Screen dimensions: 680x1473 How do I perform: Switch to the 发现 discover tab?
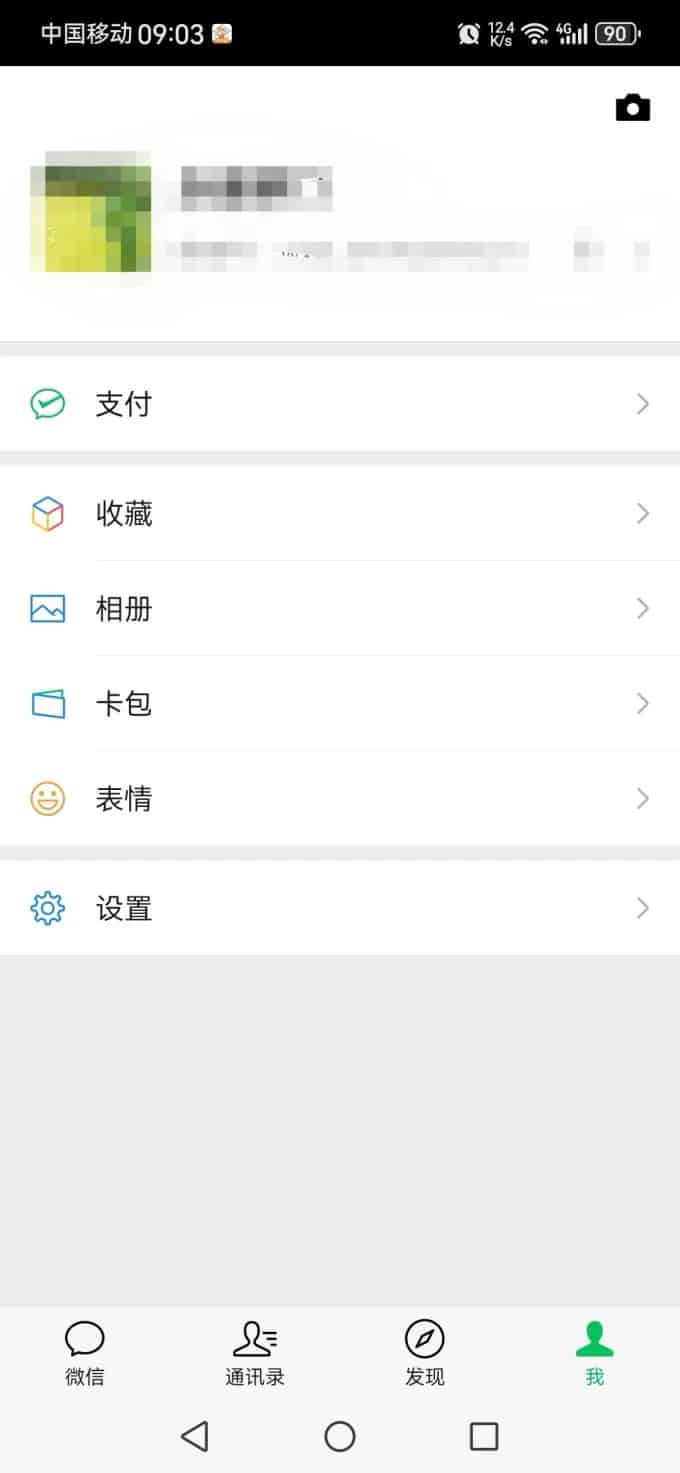(425, 1352)
